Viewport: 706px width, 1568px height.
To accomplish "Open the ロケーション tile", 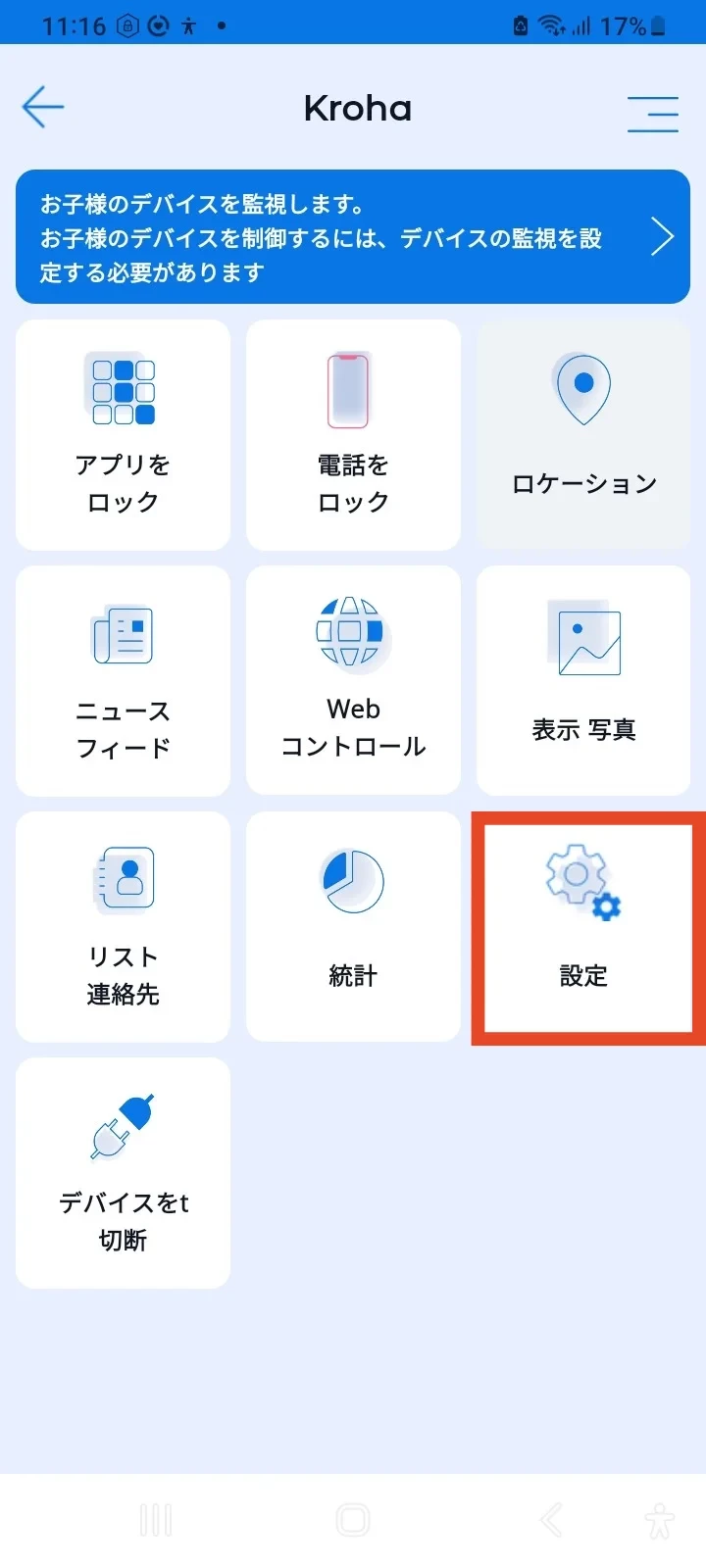I will (x=583, y=435).
